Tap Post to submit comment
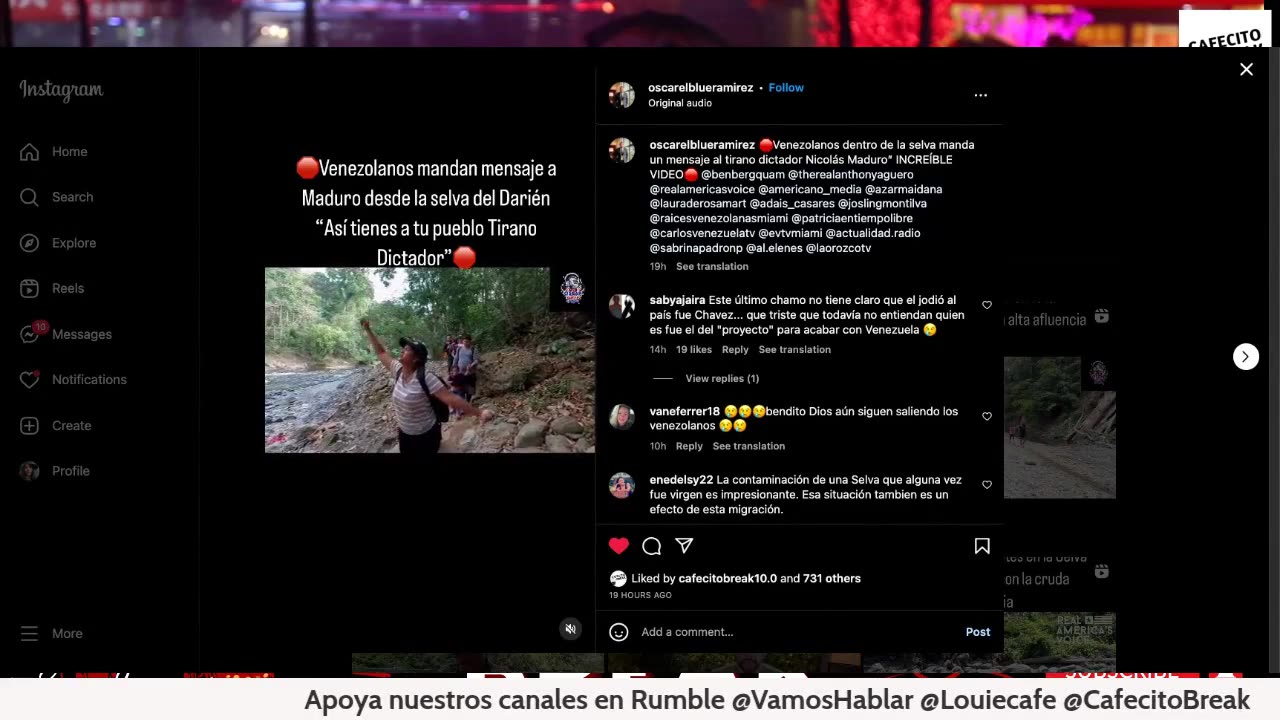Screen dimensions: 1280x720 pos(977,632)
